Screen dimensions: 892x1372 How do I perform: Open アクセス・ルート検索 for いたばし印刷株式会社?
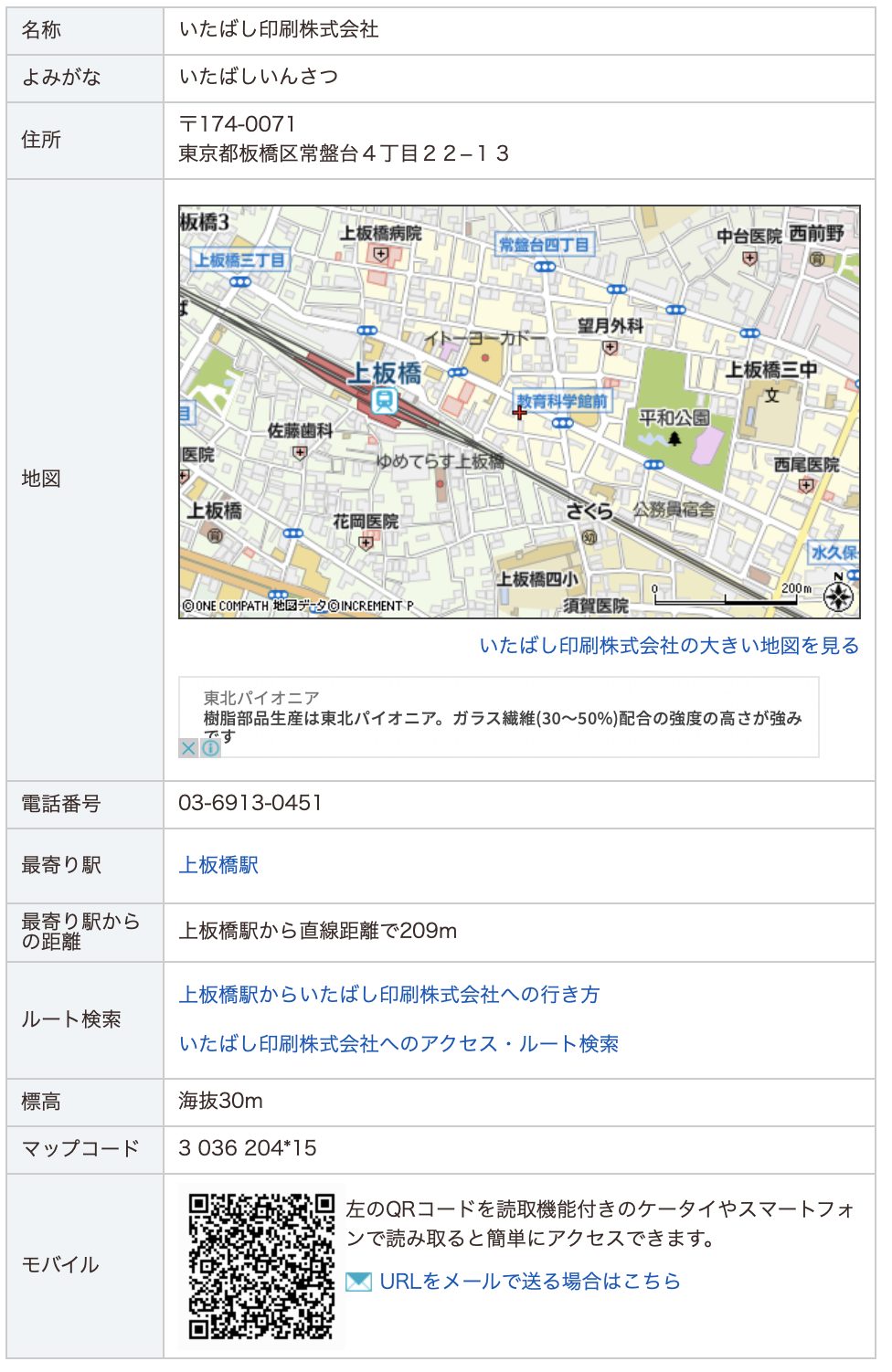pyautogui.click(x=398, y=1044)
